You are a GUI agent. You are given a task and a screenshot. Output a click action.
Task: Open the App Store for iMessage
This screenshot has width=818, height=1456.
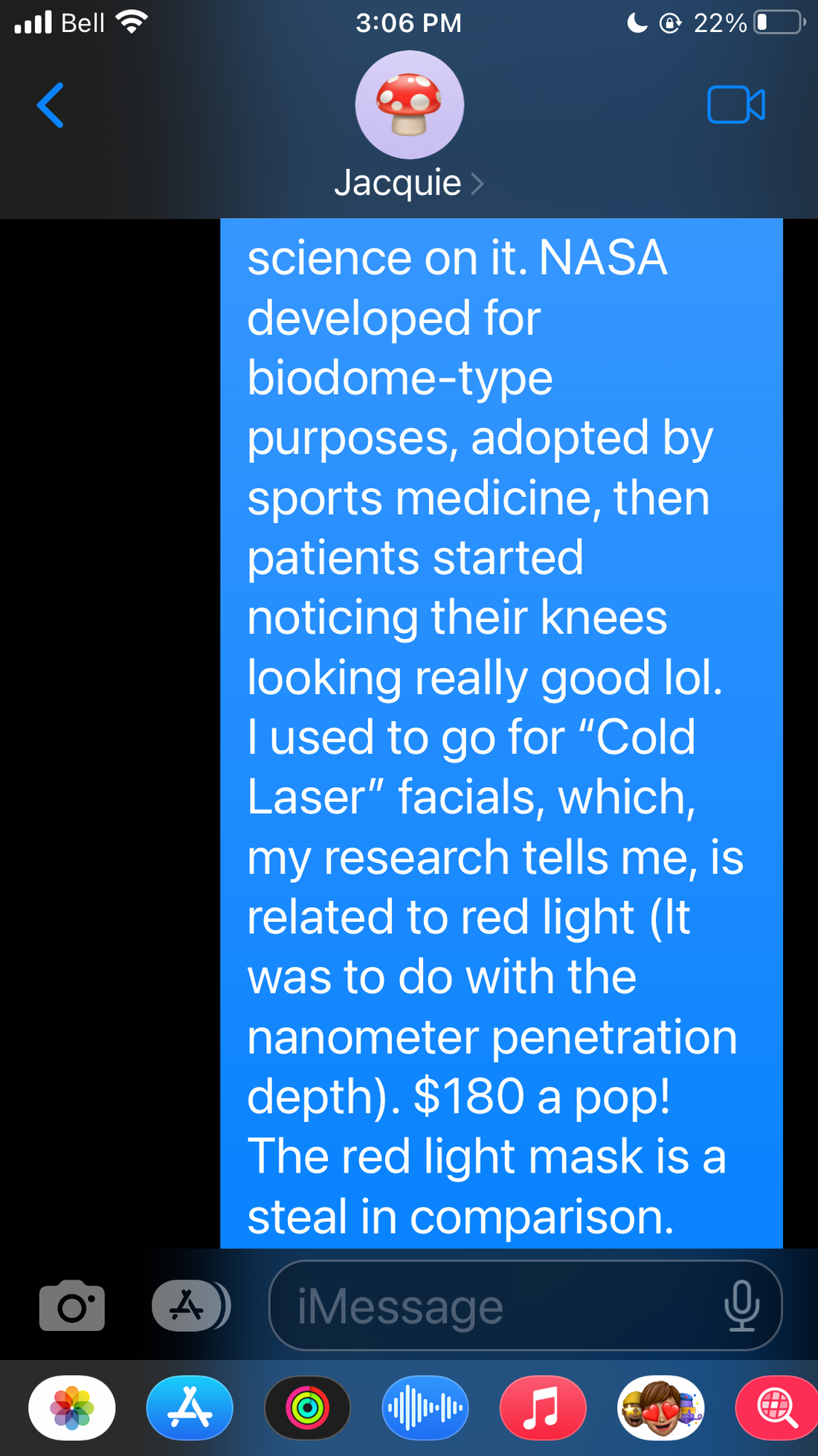[190, 1408]
